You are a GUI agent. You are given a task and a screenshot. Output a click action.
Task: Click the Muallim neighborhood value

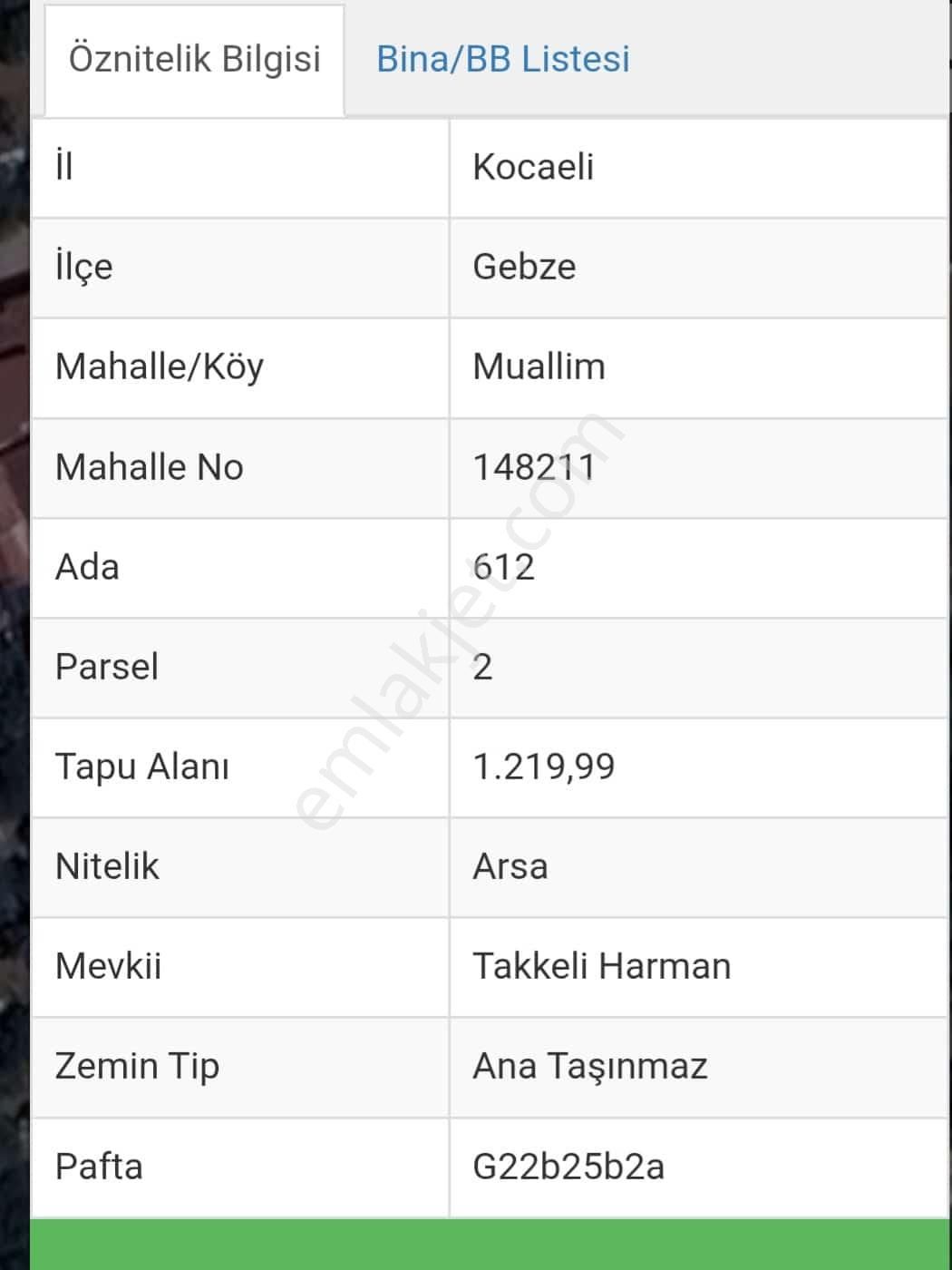click(x=539, y=366)
